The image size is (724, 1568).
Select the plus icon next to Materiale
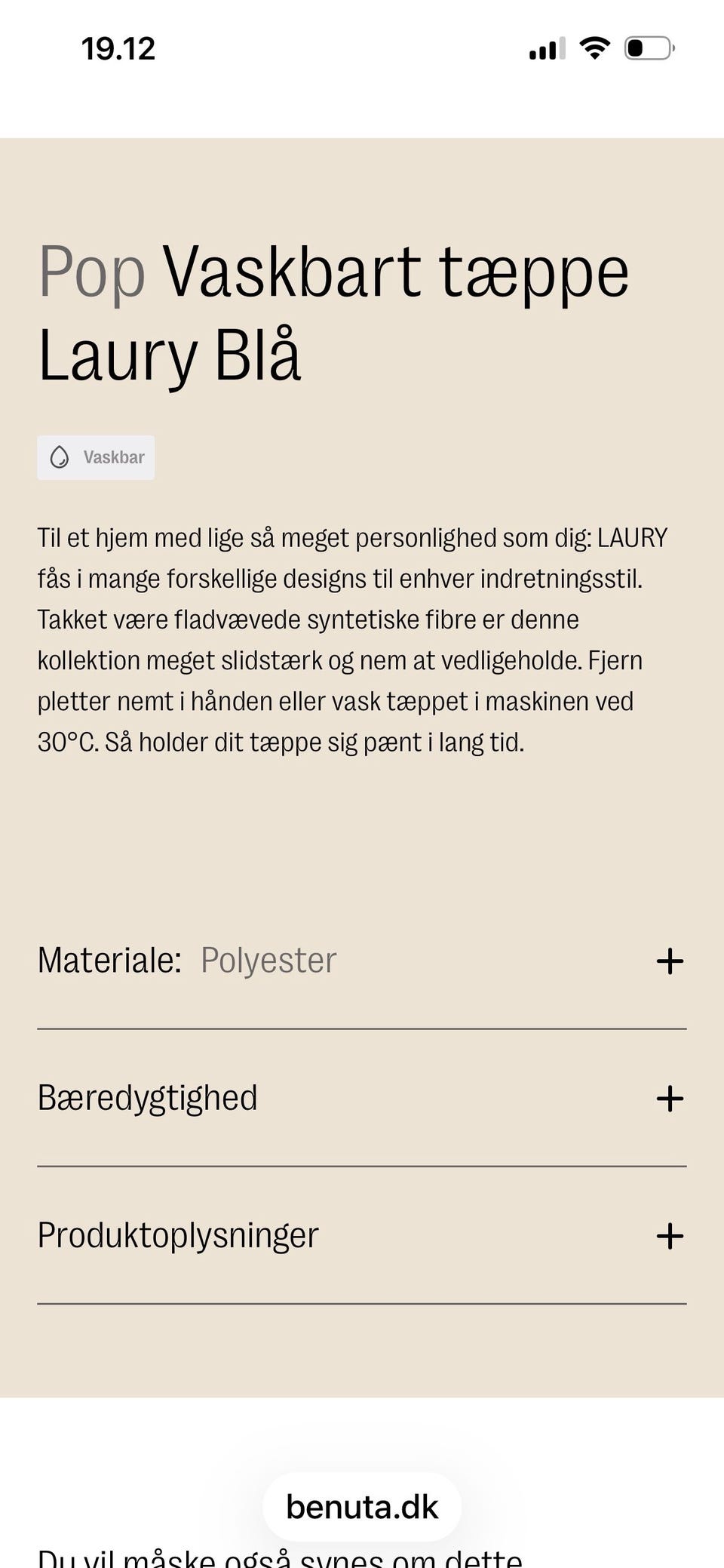point(668,961)
